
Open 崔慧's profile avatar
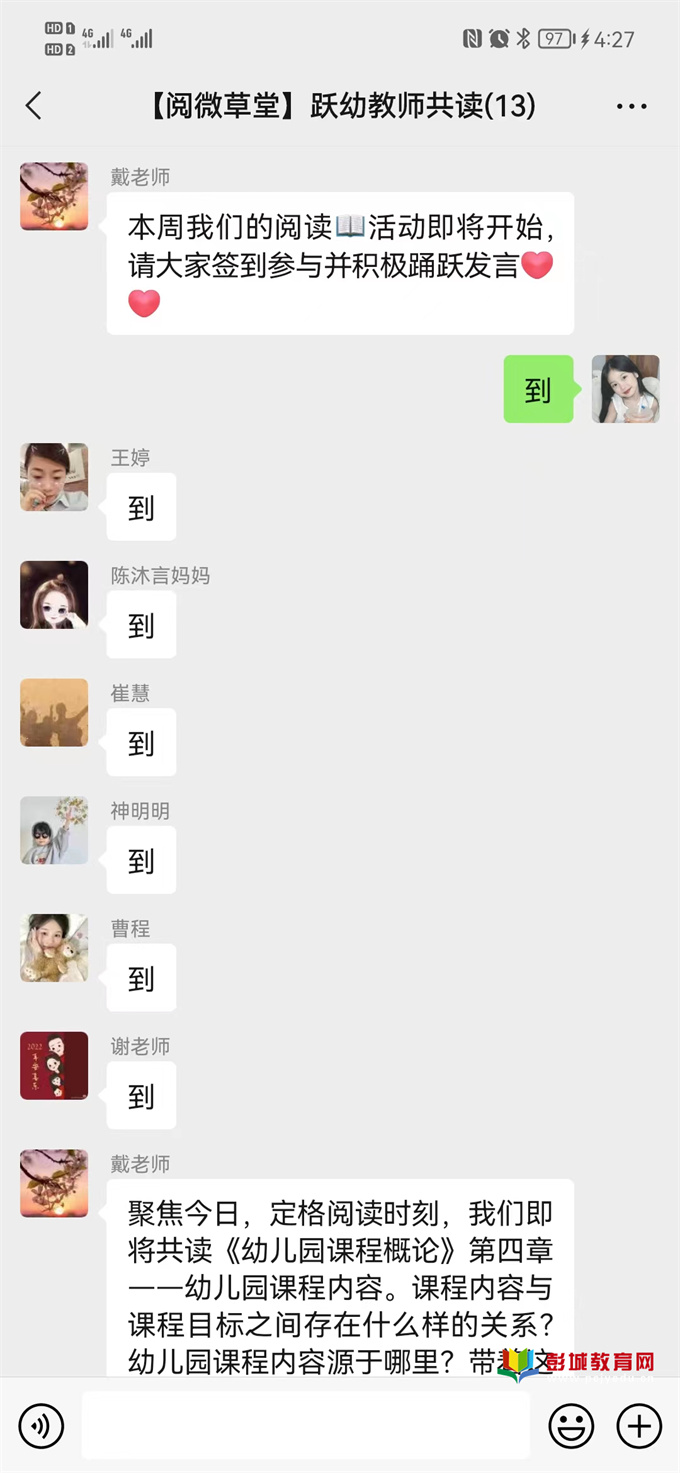(54, 713)
